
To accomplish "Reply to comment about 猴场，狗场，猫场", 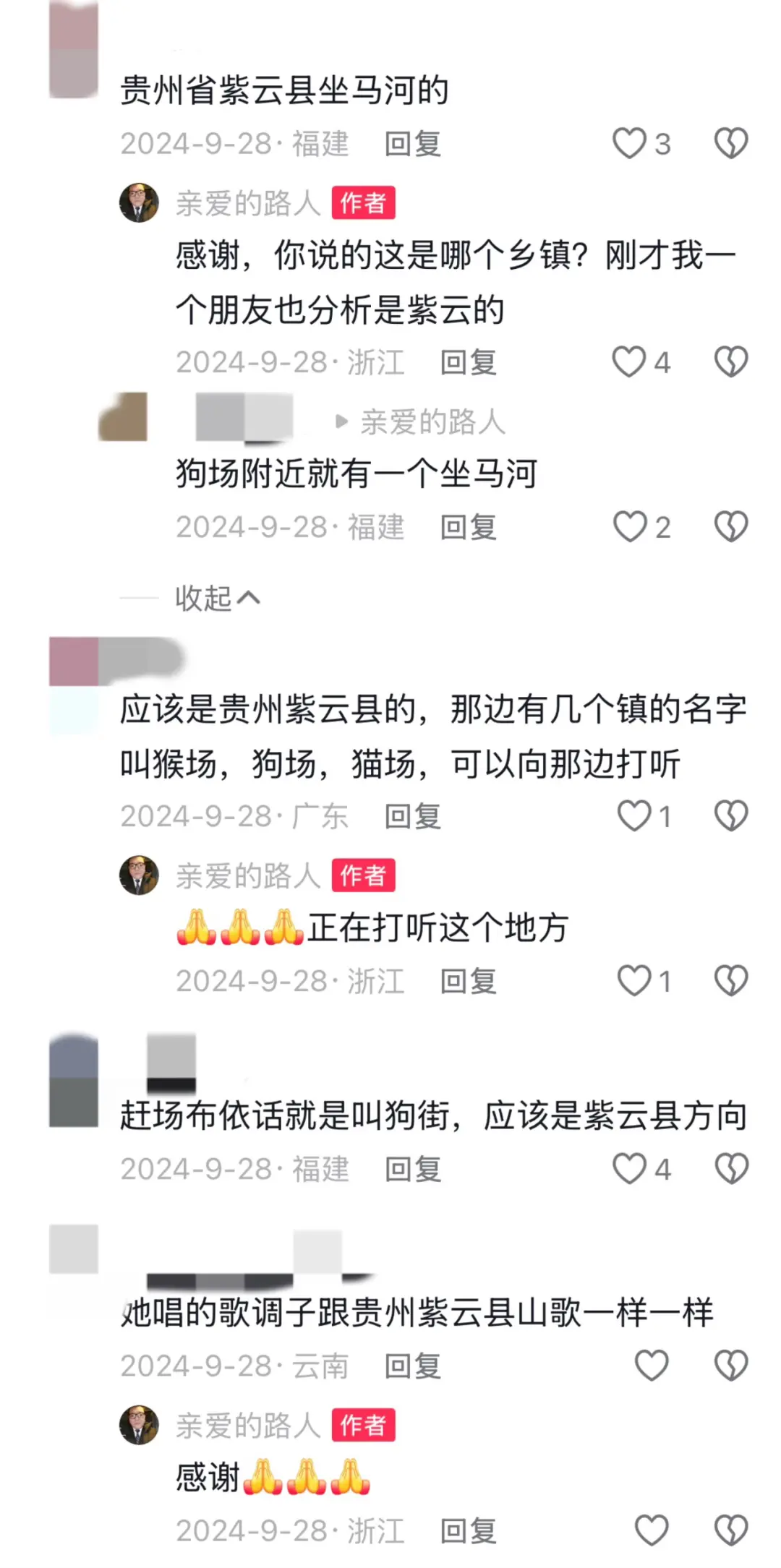I will coord(412,816).
